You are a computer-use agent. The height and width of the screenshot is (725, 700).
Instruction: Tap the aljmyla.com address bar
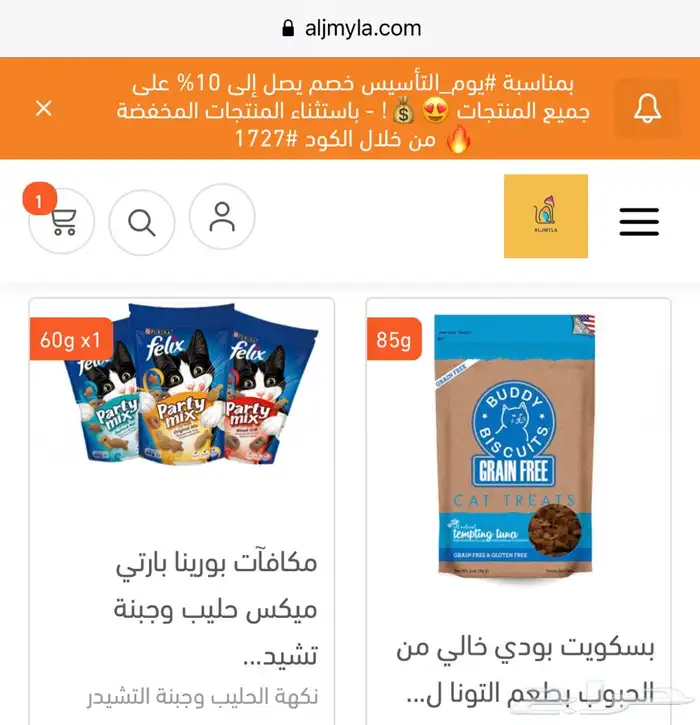pos(350,28)
